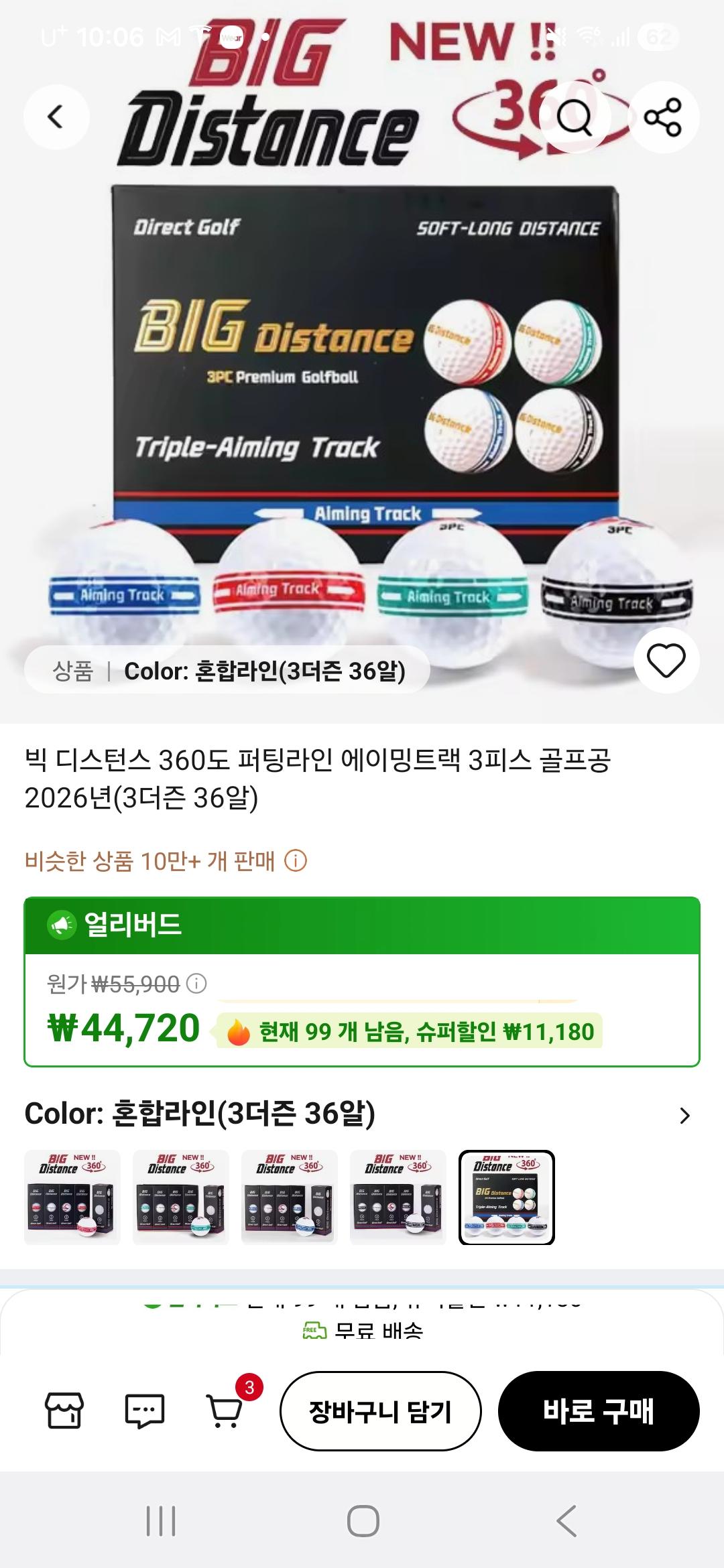Select the green line color thumbnail
Viewport: 724px width, 1568px height.
[181, 1197]
